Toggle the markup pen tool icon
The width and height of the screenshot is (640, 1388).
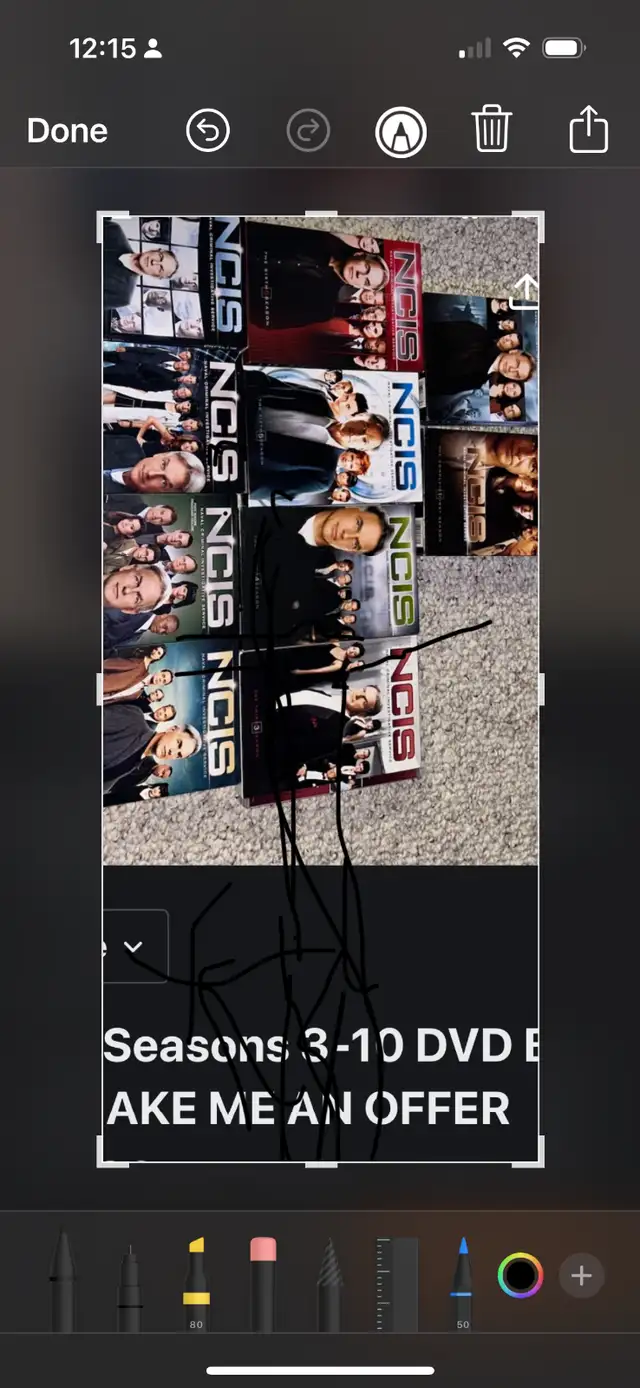[401, 131]
